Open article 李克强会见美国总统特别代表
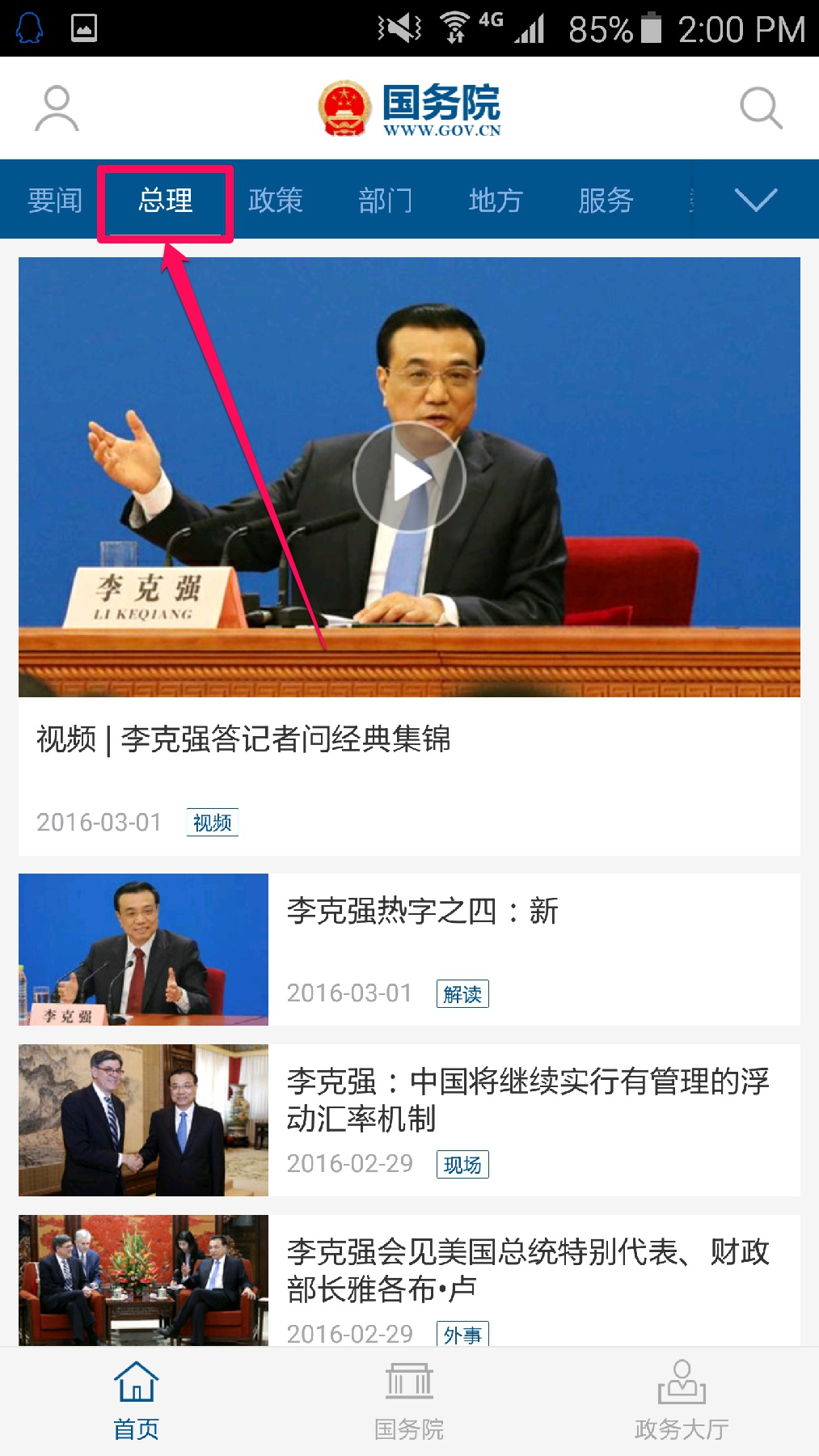 pos(527,1270)
